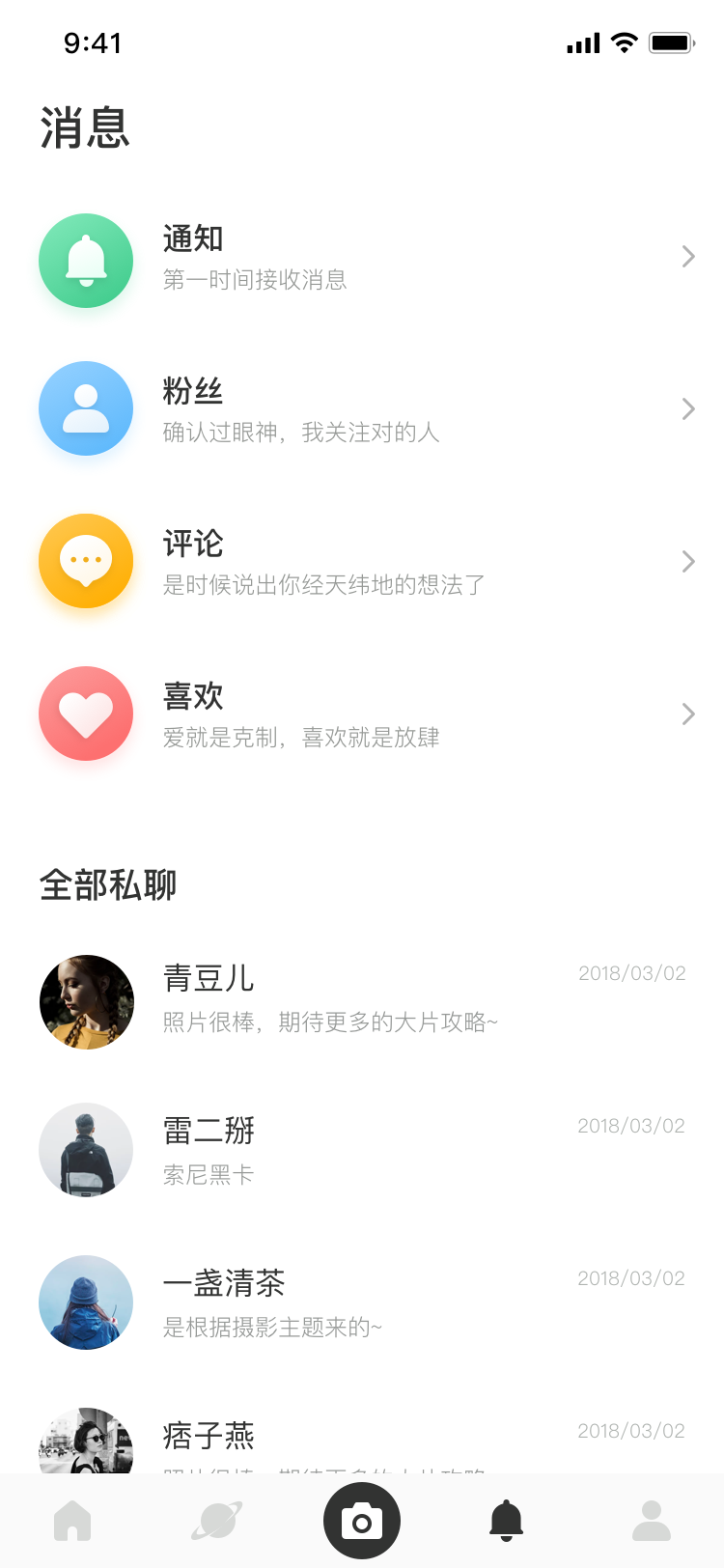The height and width of the screenshot is (1568, 724).
Task: Open the 通知 notifications row
Action: 362,259
